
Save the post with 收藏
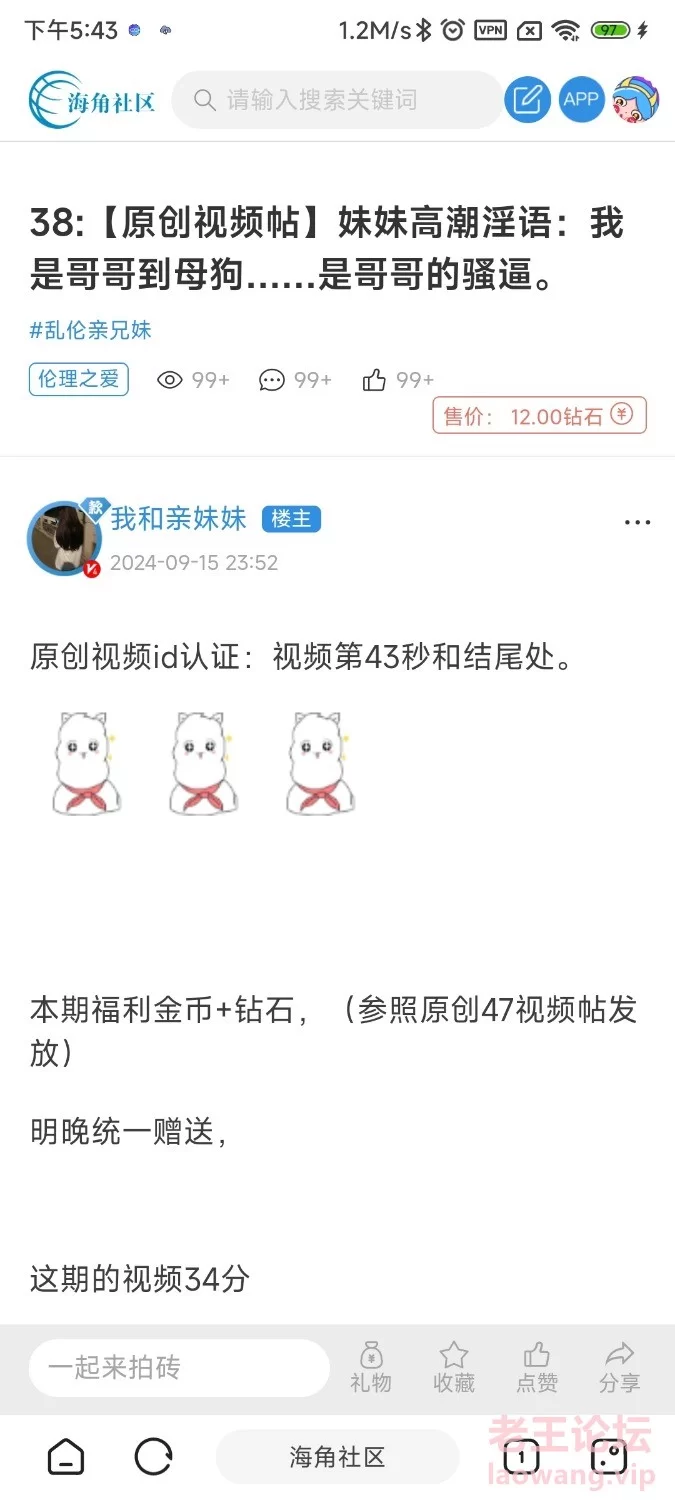453,1367
